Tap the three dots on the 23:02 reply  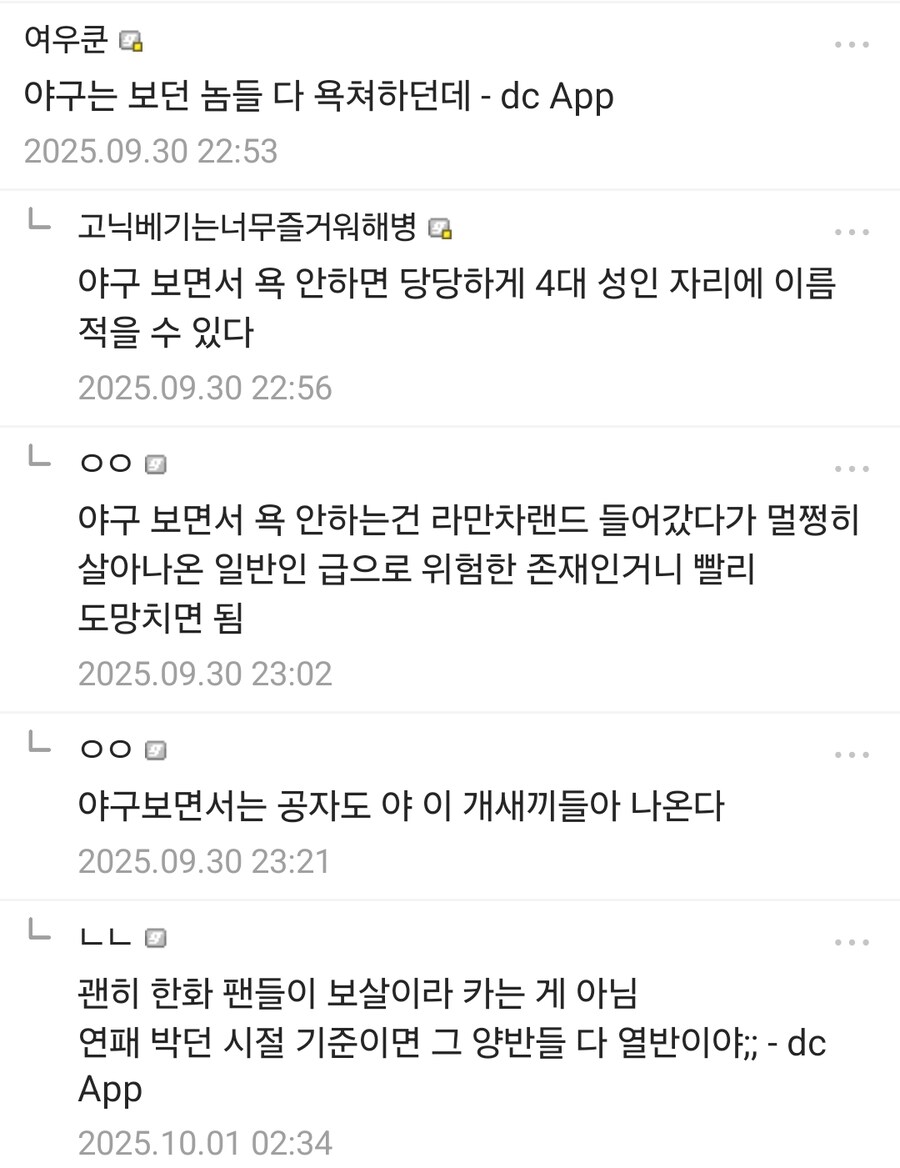[851, 468]
